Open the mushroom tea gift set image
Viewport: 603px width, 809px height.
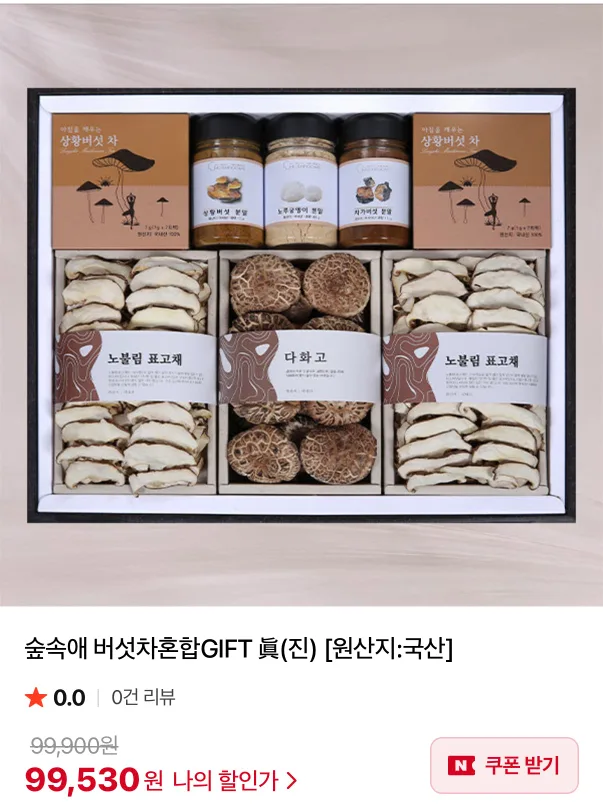click(301, 305)
